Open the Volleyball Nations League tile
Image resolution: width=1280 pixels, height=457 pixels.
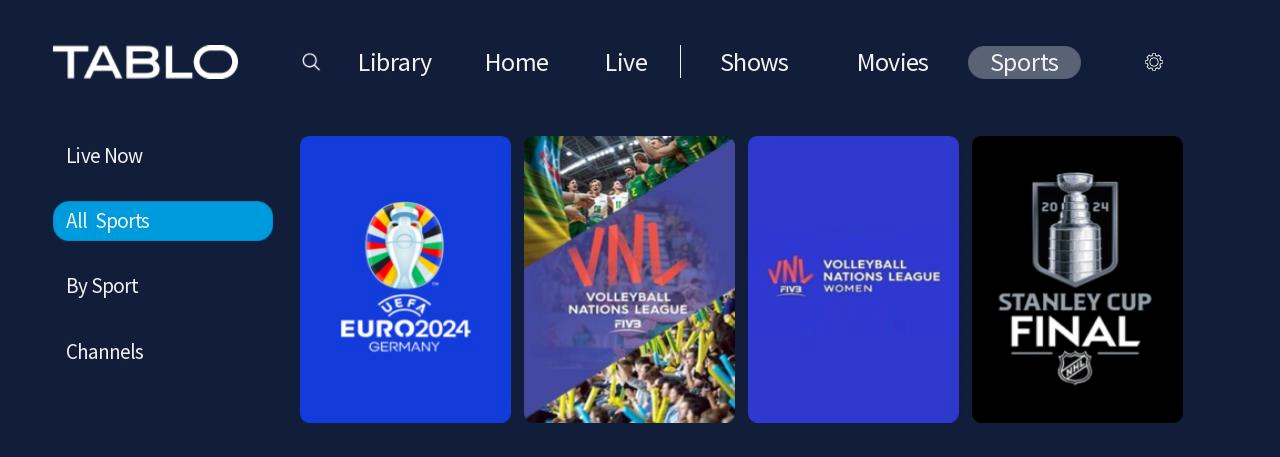pyautogui.click(x=629, y=279)
